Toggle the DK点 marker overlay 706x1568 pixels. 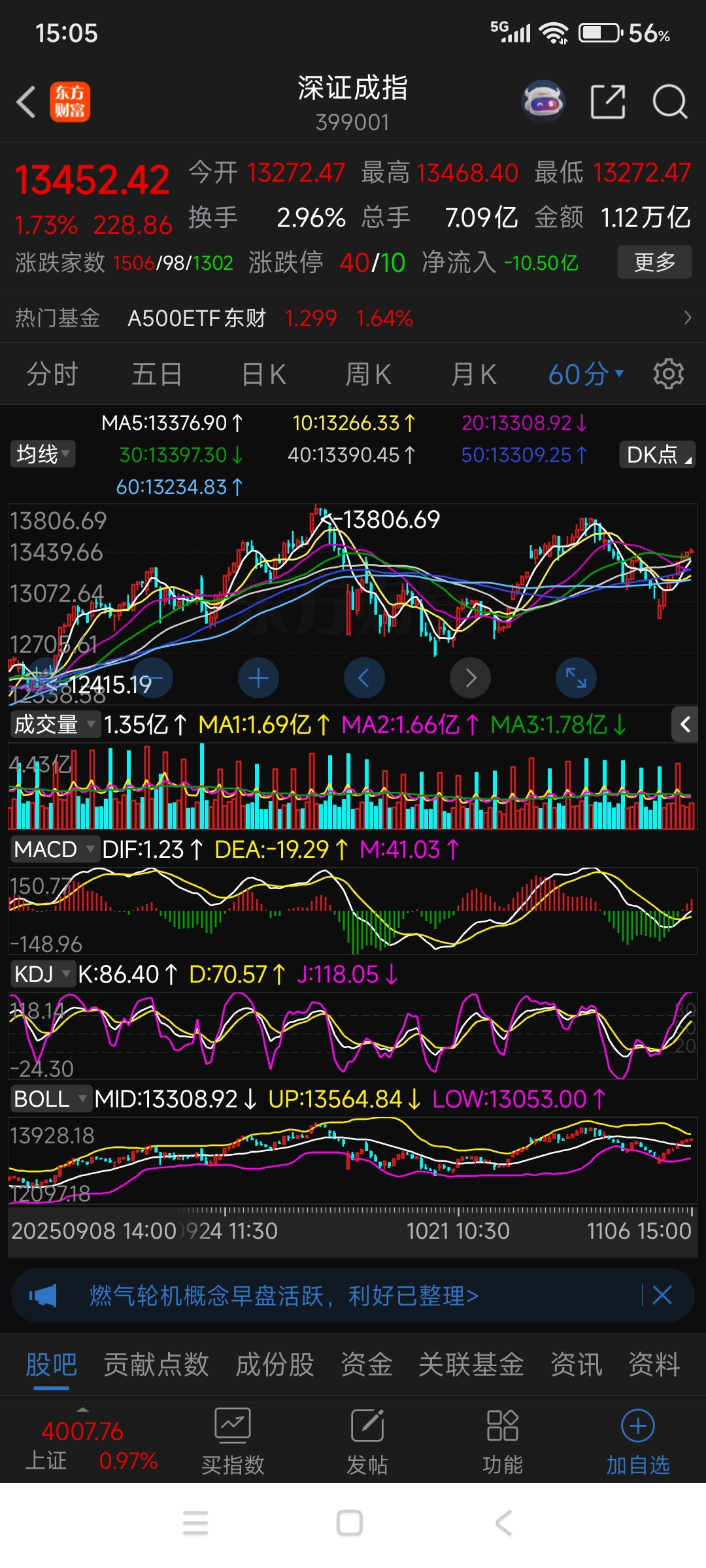pos(656,455)
